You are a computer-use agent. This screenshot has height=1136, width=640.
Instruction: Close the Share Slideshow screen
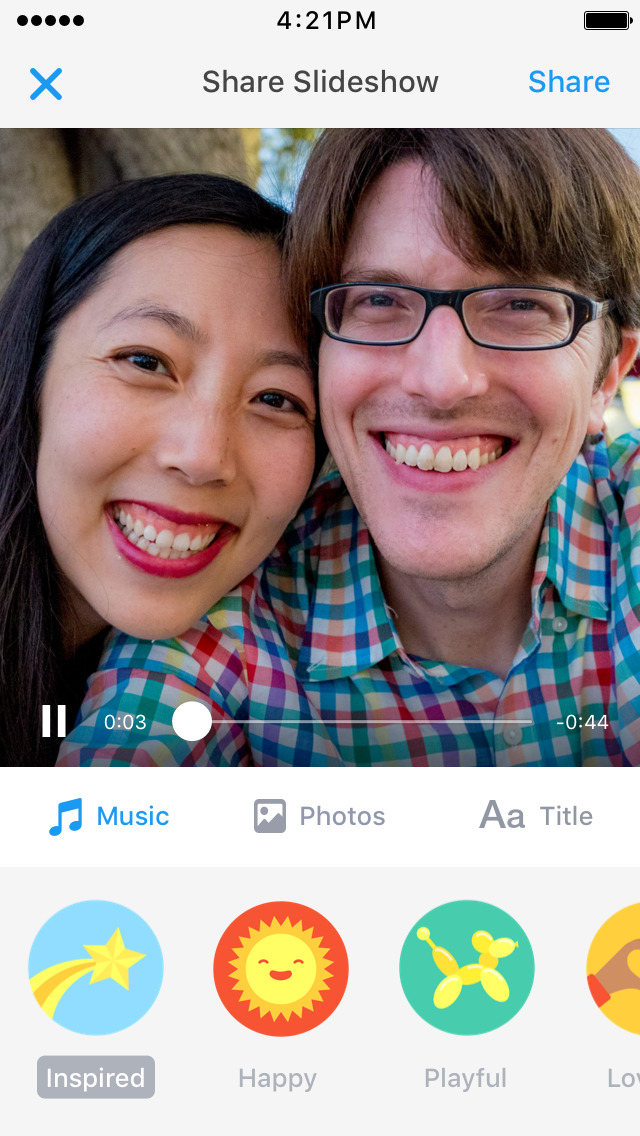[x=46, y=84]
